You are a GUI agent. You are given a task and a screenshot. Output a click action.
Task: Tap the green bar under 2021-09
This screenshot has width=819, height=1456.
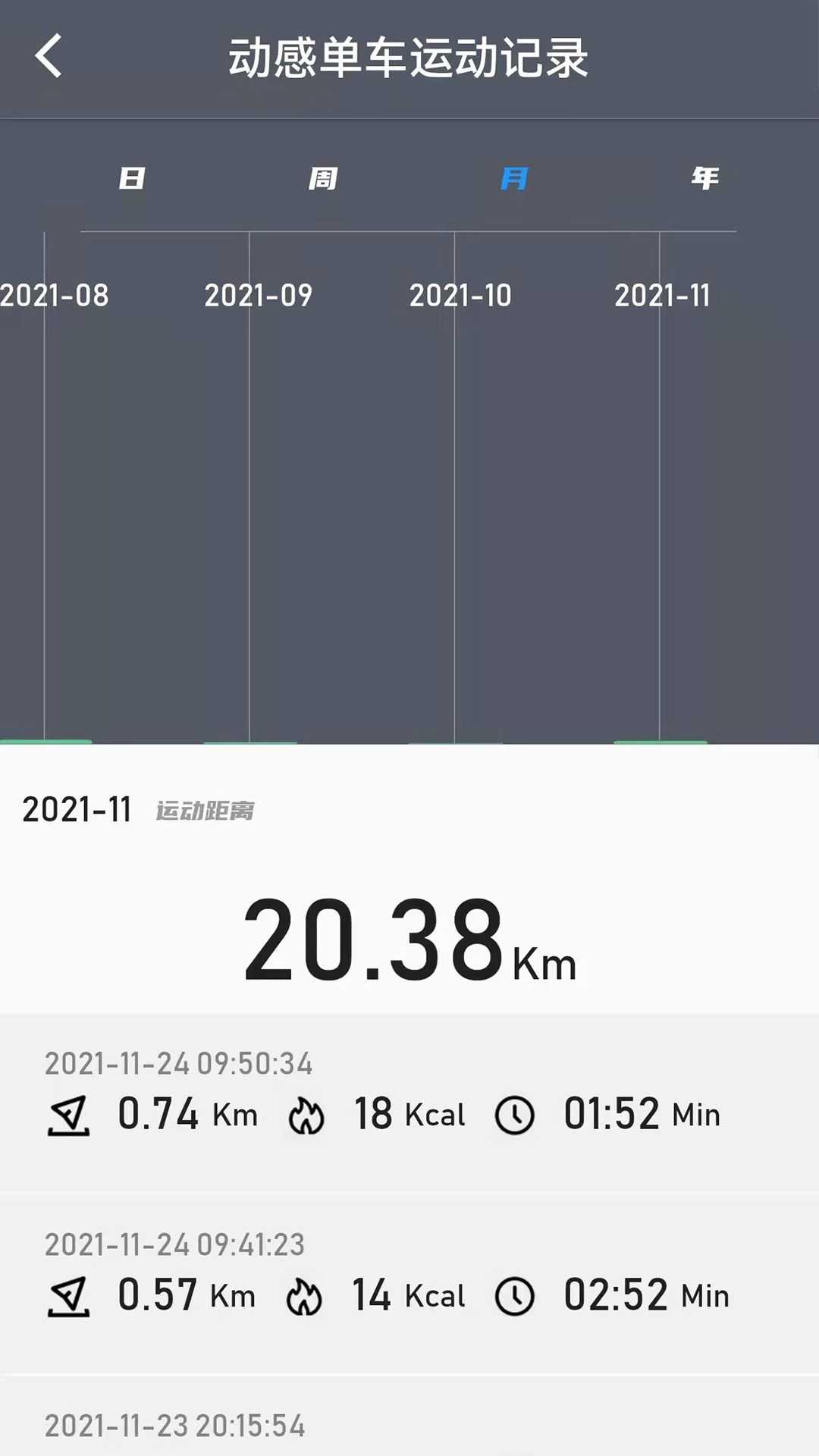click(250, 743)
